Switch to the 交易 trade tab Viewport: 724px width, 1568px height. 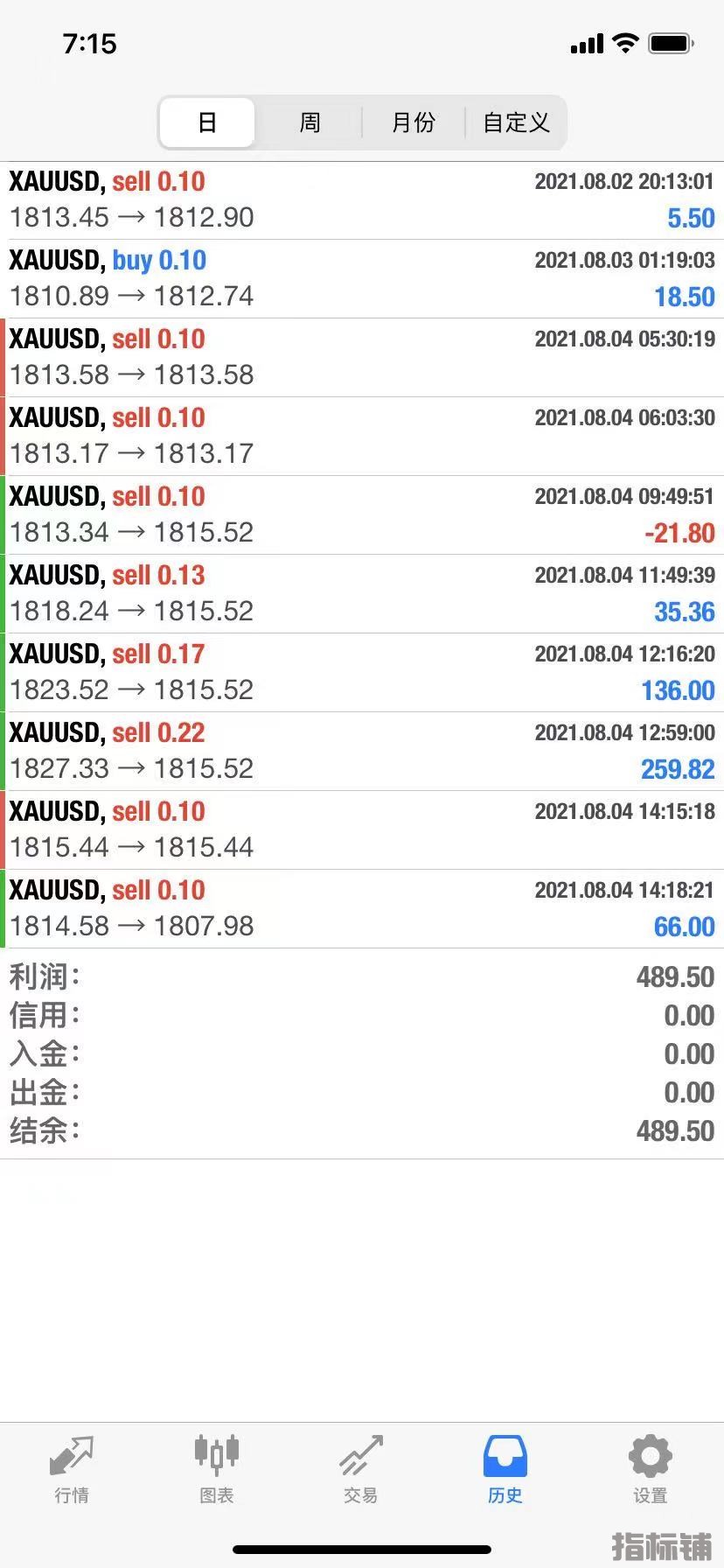[360, 1470]
